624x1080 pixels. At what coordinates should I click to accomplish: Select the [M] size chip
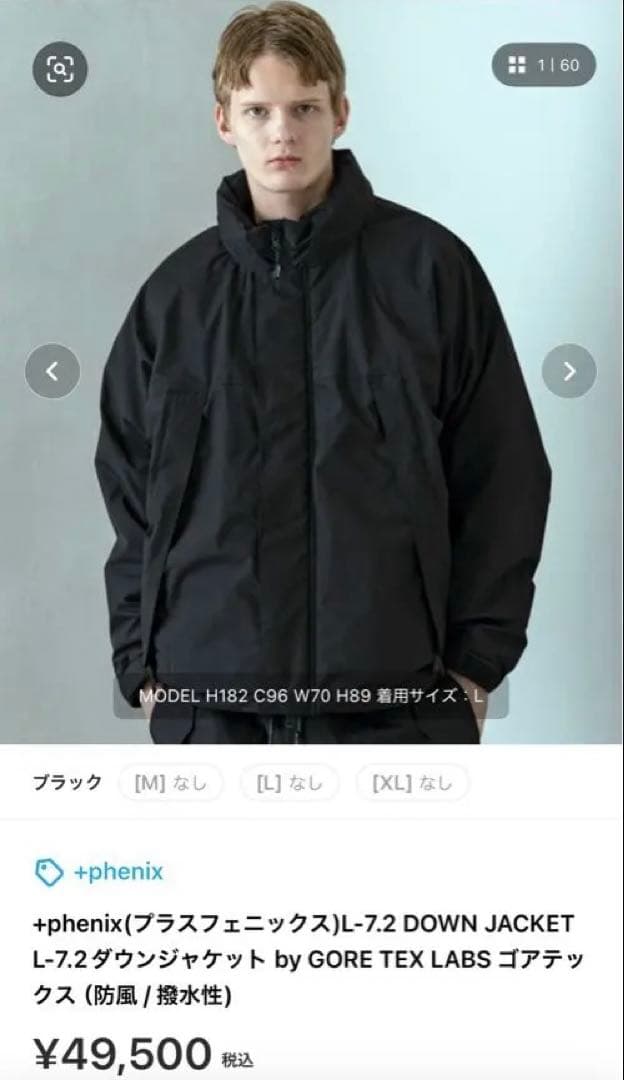point(170,783)
